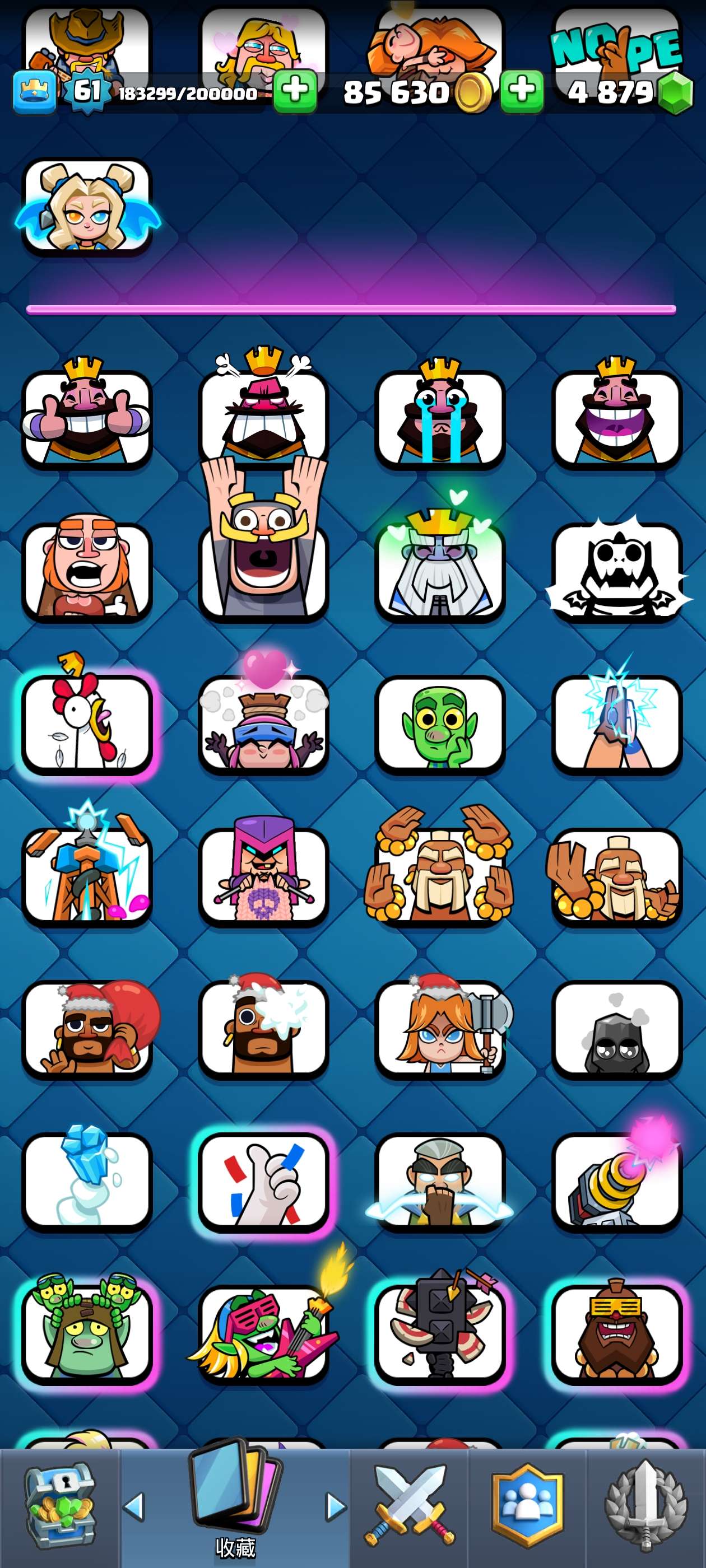Tap the left arrow beside collection tab
The width and height of the screenshot is (706, 1568).
(134, 1506)
